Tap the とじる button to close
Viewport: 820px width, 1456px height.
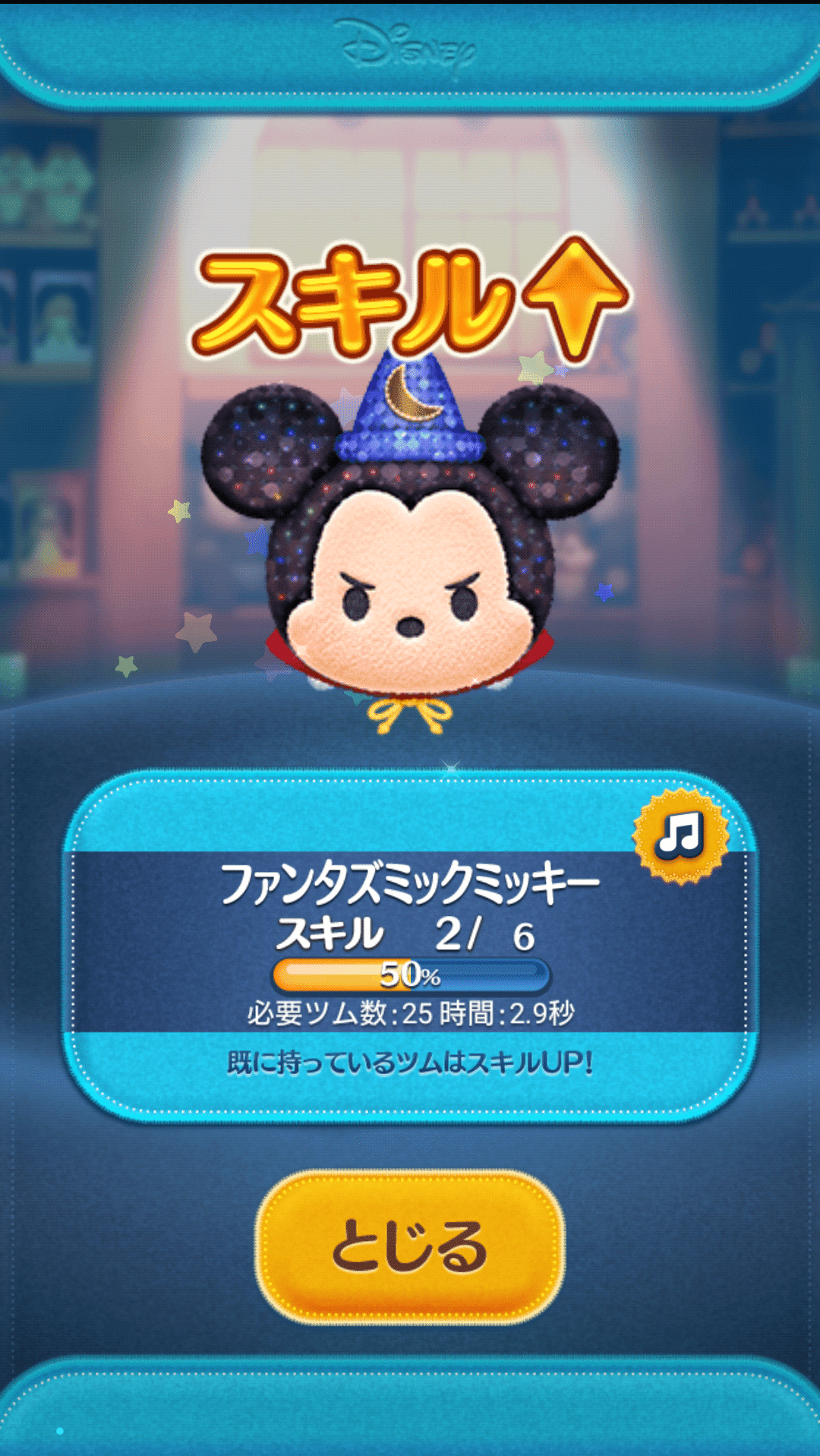pos(410,1246)
